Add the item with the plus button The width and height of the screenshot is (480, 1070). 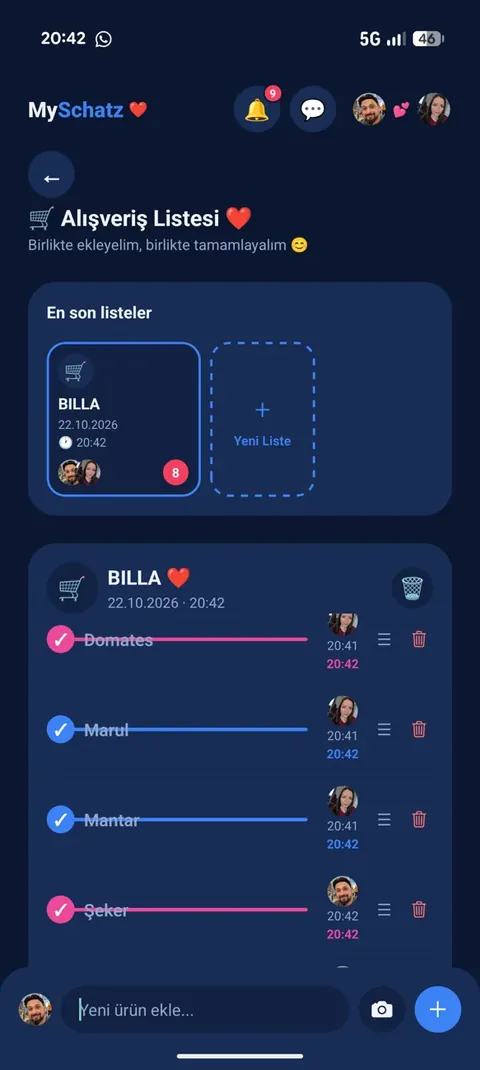pyautogui.click(x=438, y=1009)
